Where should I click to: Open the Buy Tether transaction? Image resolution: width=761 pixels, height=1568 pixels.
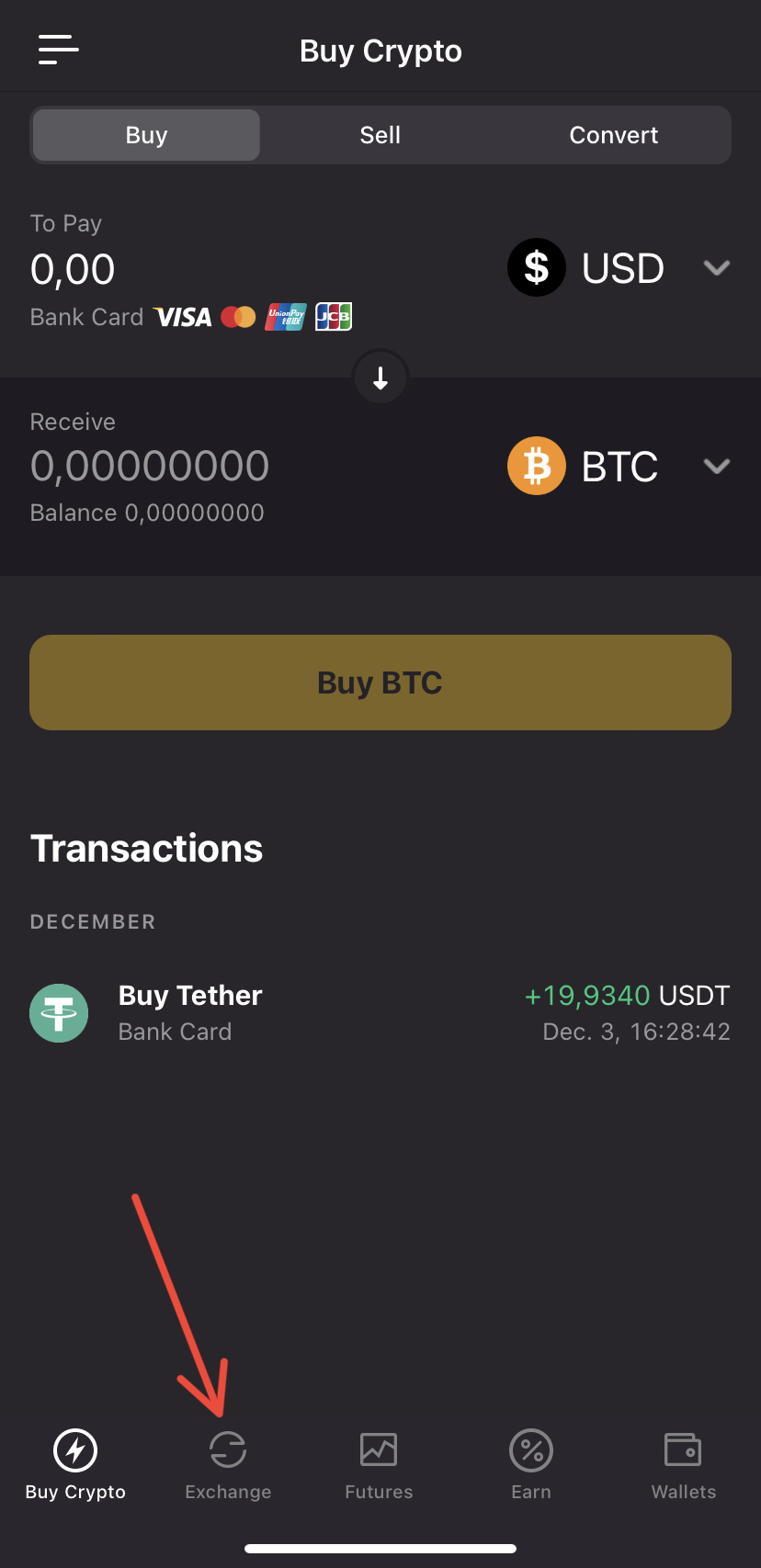tap(380, 1013)
